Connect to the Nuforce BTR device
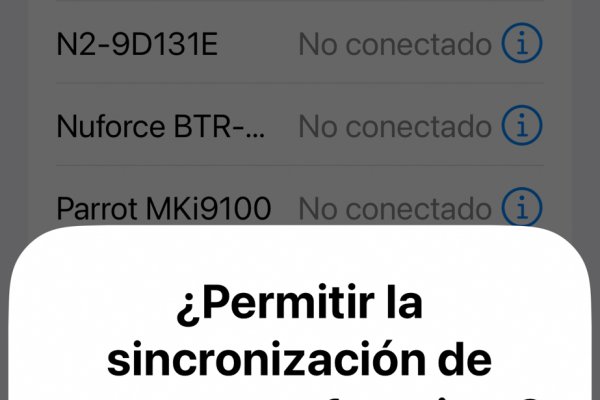 pyautogui.click(x=161, y=126)
